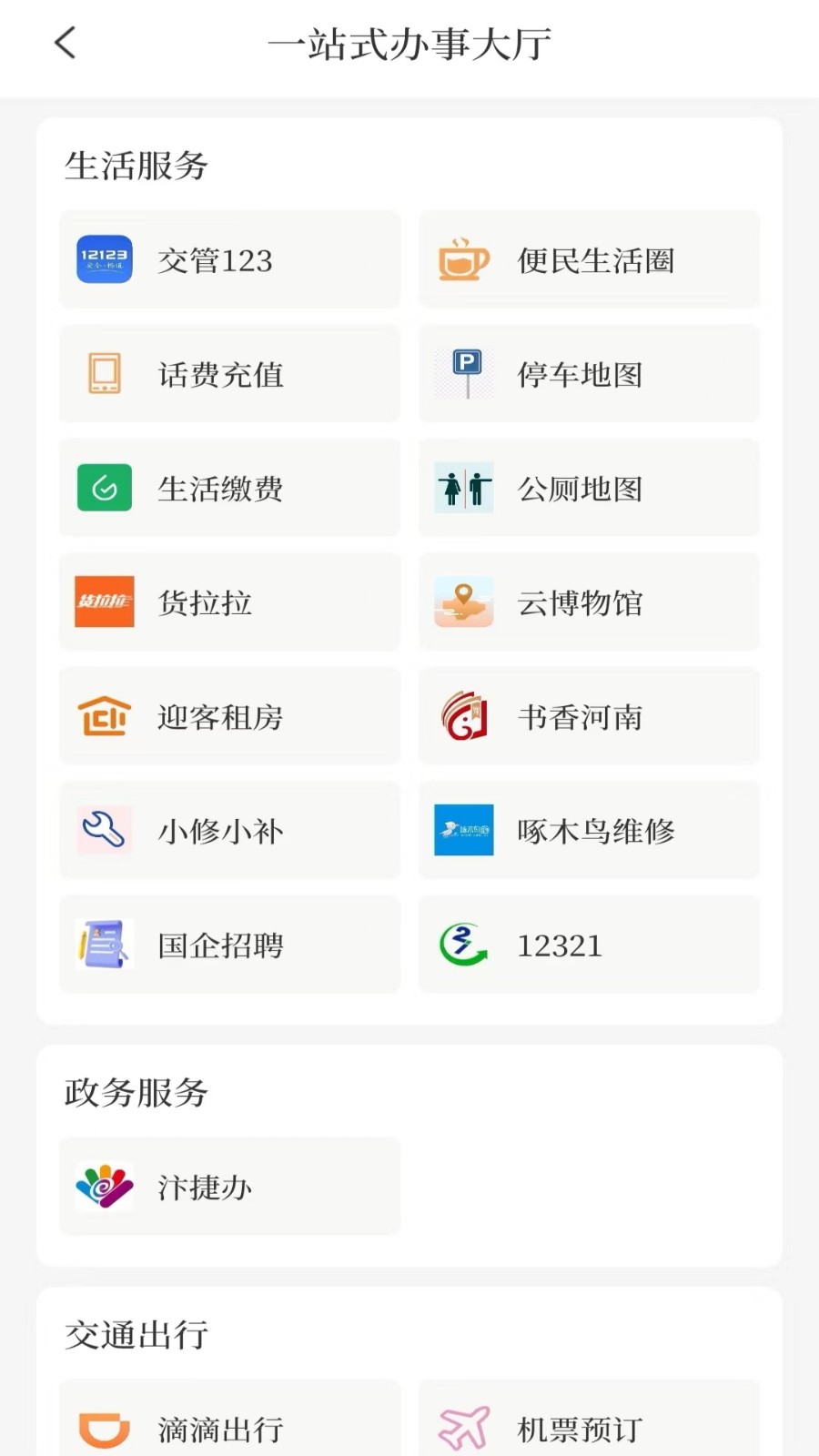Open 国企招聘 job listings
This screenshot has width=819, height=1456.
pyautogui.click(x=229, y=945)
